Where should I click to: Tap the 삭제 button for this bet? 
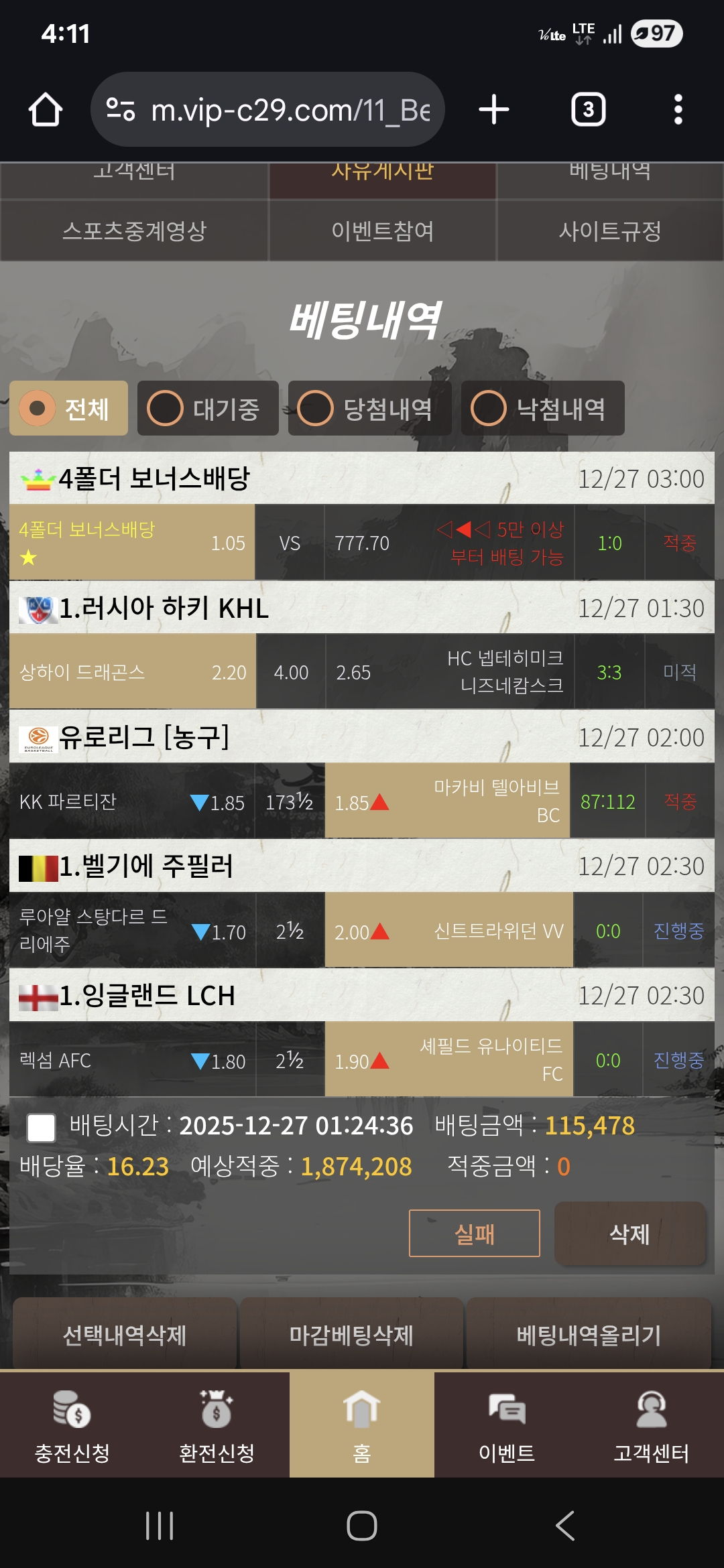coord(629,1234)
